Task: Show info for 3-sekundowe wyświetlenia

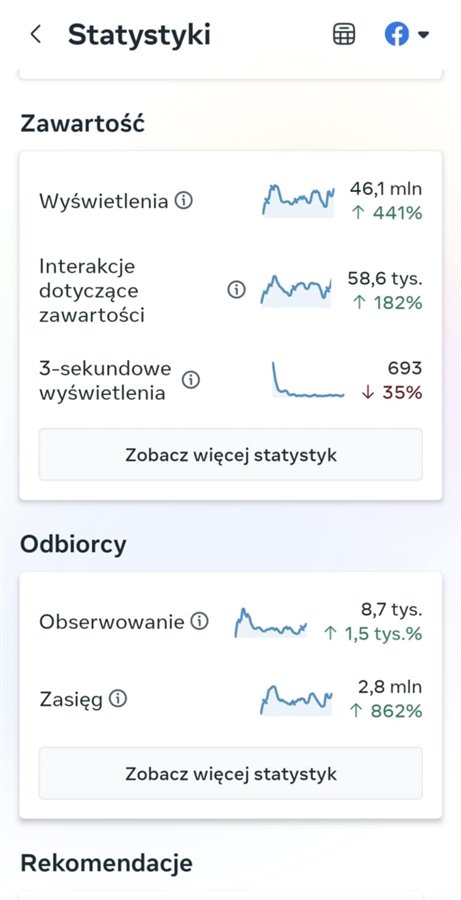Action: [191, 380]
